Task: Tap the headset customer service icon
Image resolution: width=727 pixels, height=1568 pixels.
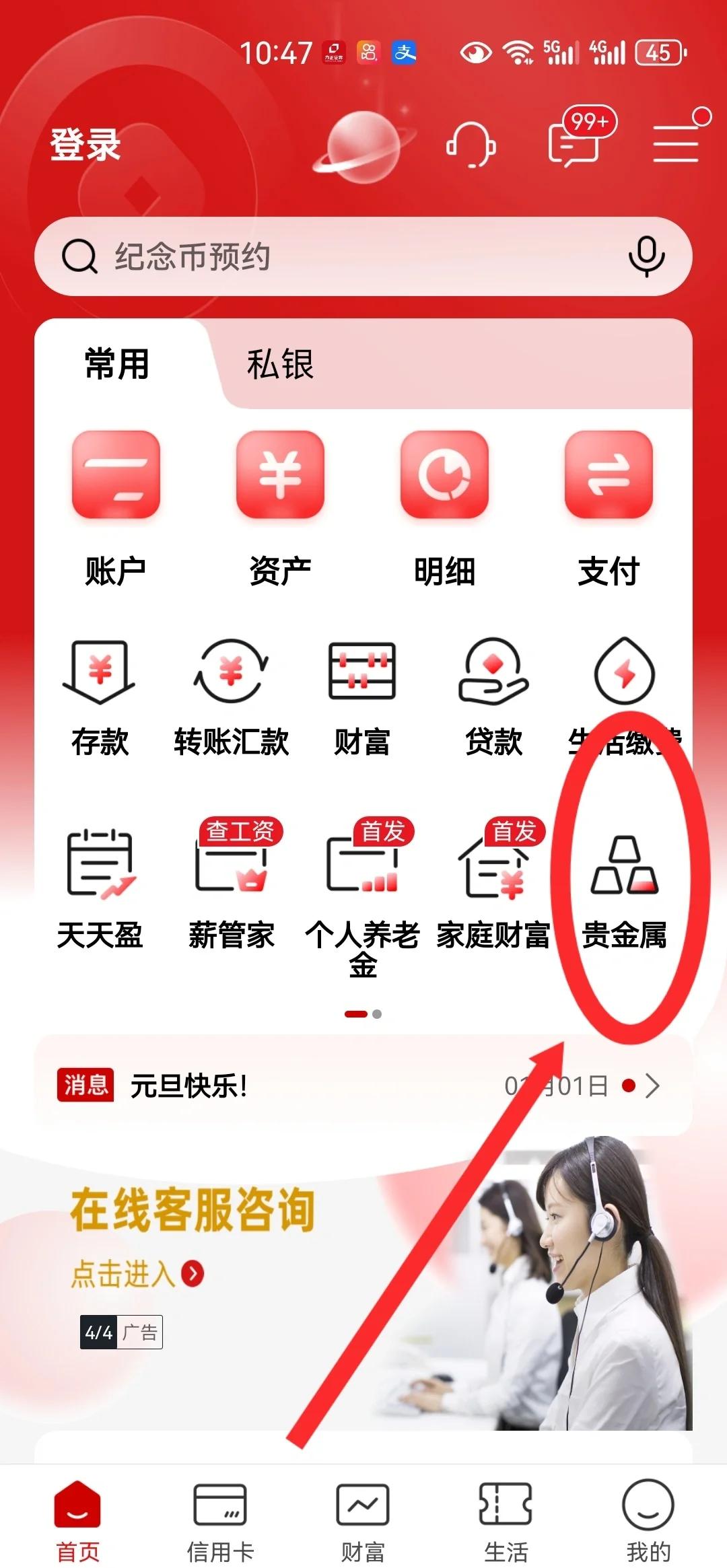Action: point(471,145)
